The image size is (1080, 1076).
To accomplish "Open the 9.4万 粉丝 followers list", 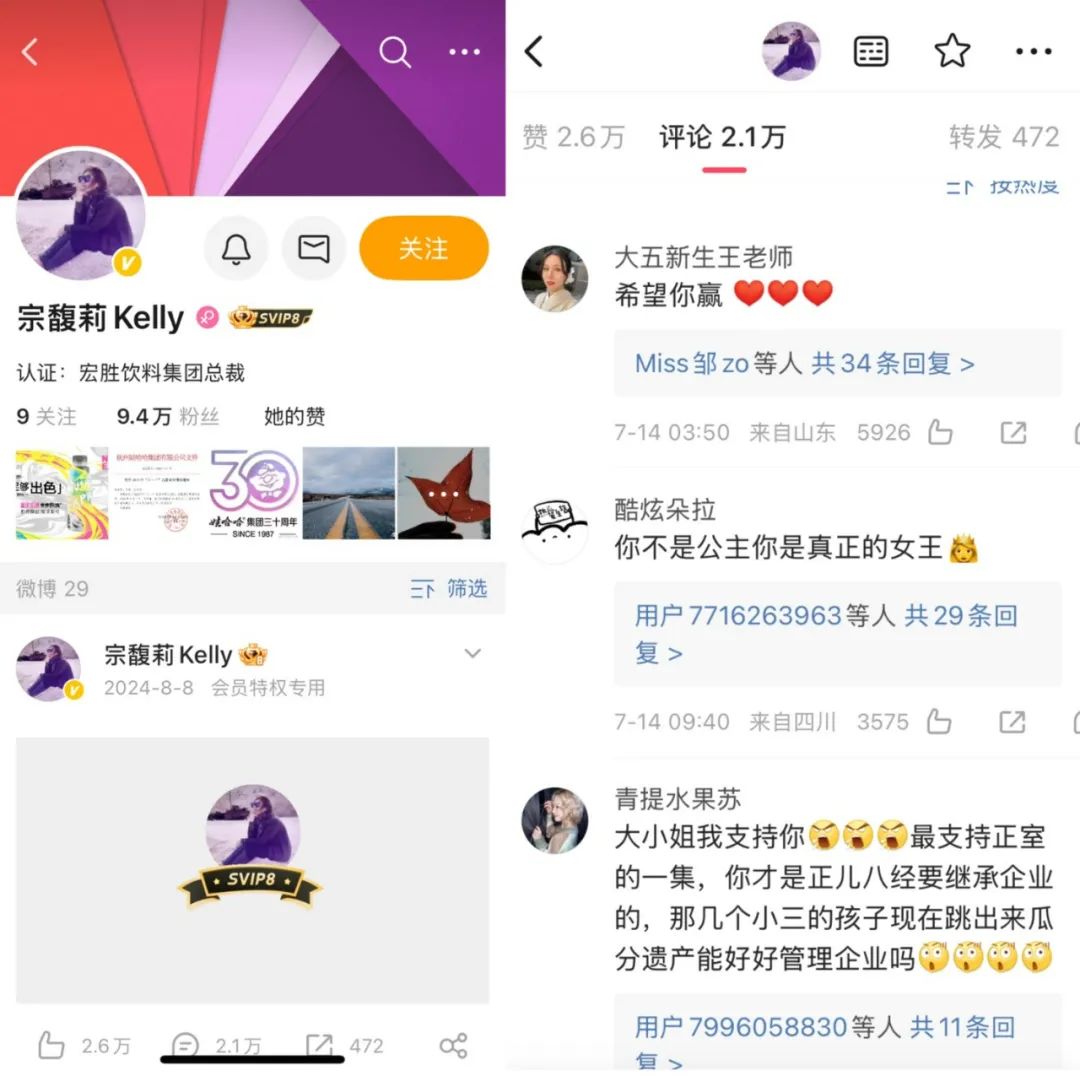I will pos(167,416).
